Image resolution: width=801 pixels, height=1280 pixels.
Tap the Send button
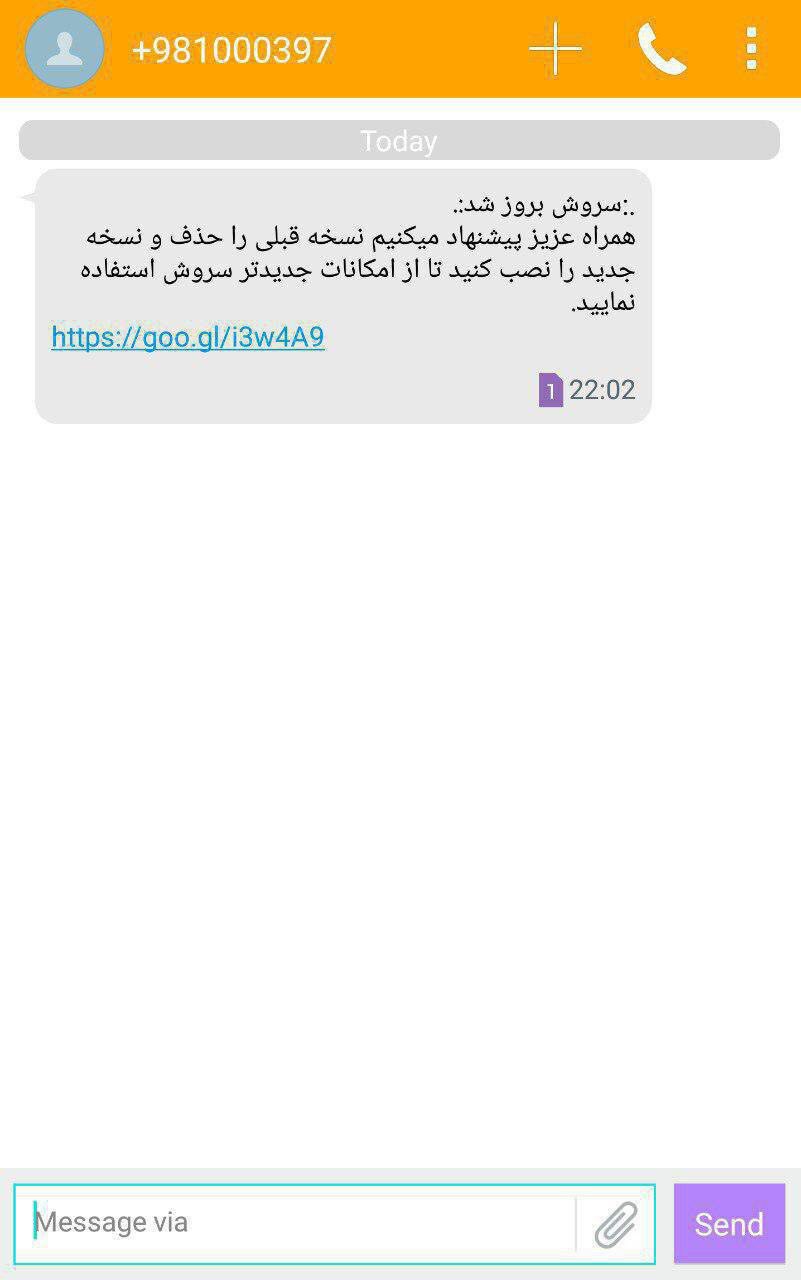tap(729, 1224)
